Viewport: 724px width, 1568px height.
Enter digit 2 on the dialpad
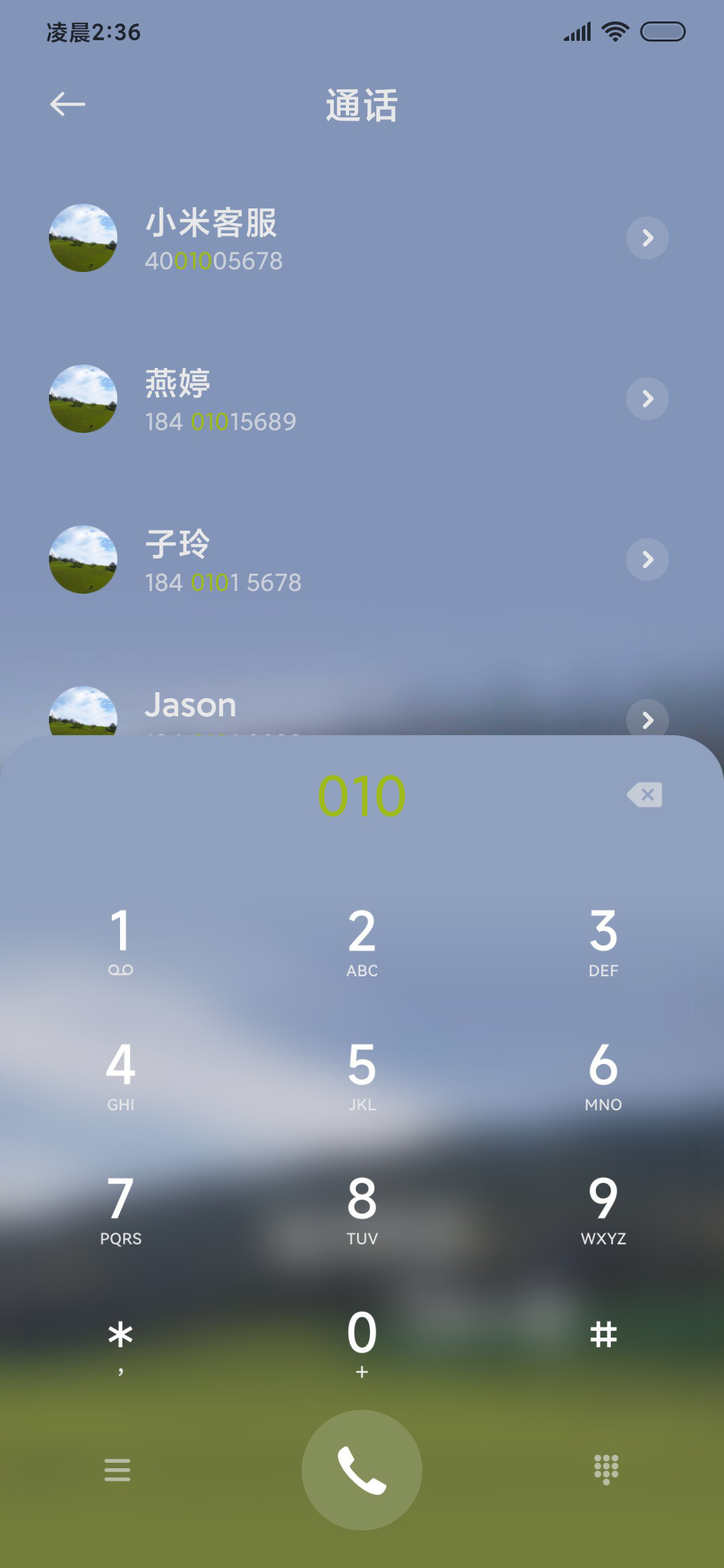tap(362, 941)
